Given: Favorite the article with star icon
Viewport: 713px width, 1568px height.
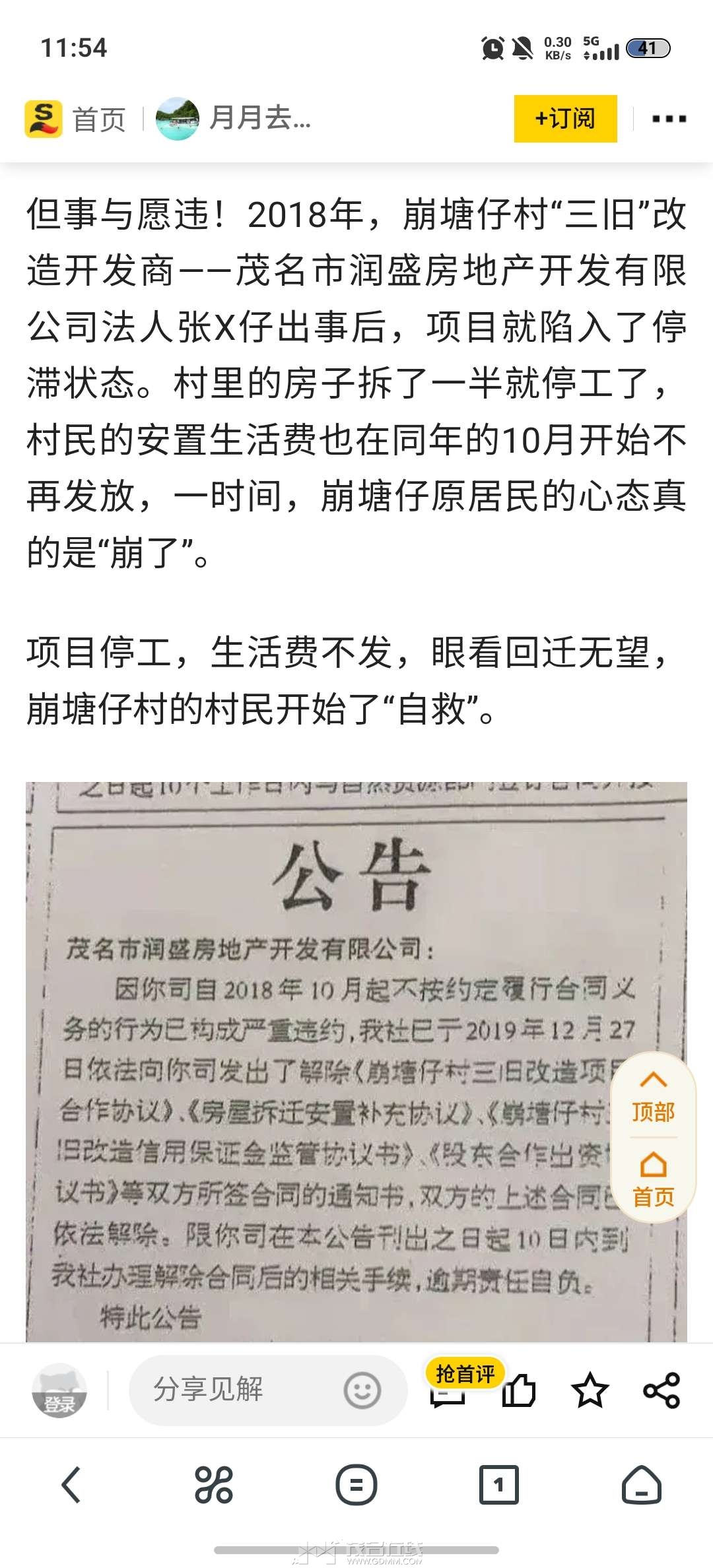Looking at the screenshot, I should pos(590,1390).
